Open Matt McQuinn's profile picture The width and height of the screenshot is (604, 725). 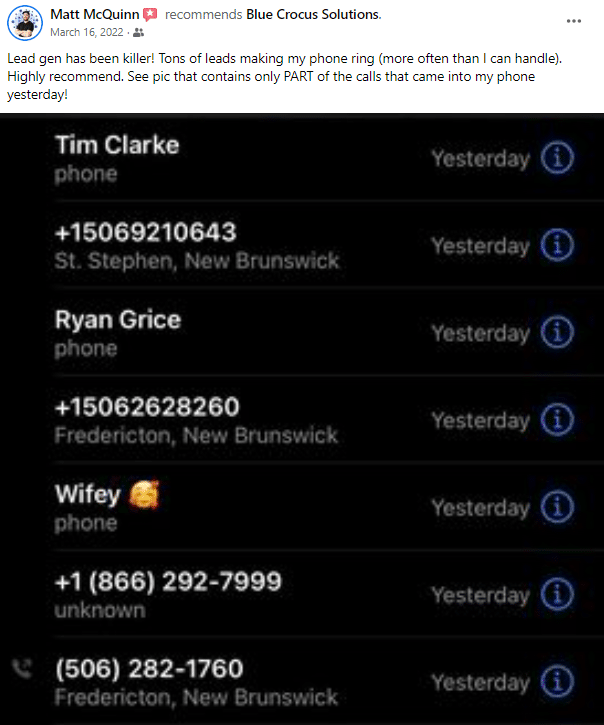click(24, 22)
